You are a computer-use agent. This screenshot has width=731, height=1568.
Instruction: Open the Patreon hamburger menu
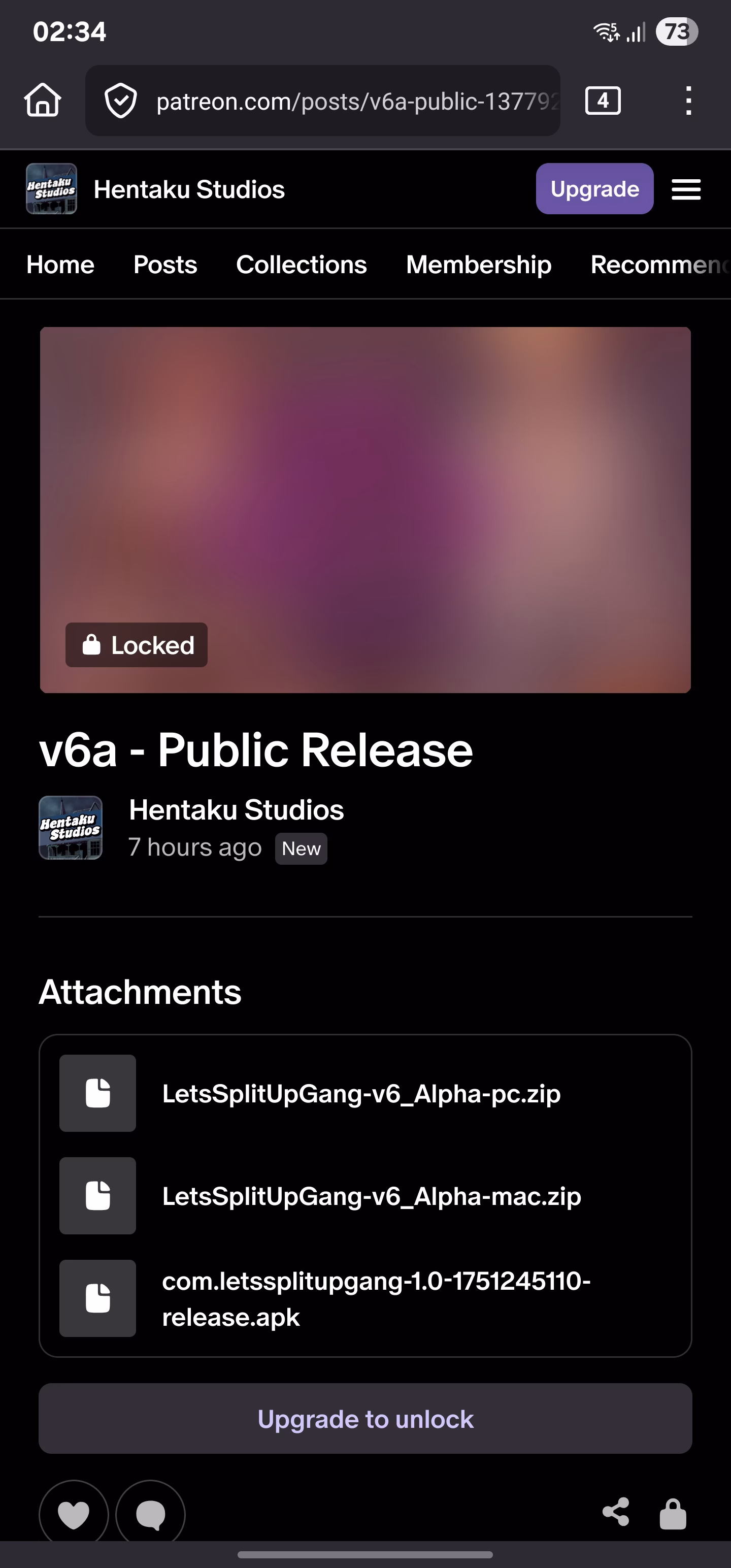point(686,189)
